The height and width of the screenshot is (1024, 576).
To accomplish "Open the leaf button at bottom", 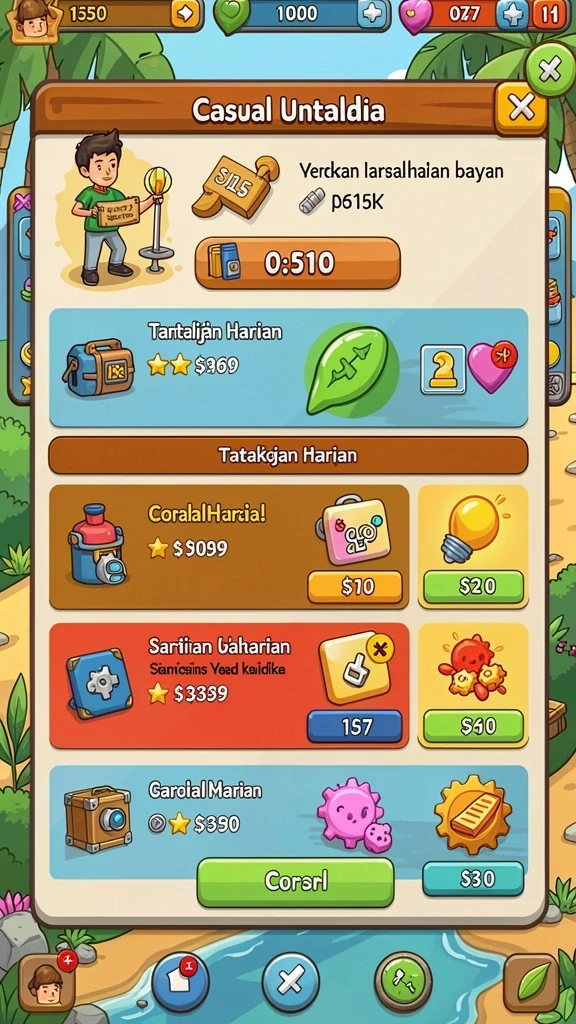I will click(x=531, y=982).
